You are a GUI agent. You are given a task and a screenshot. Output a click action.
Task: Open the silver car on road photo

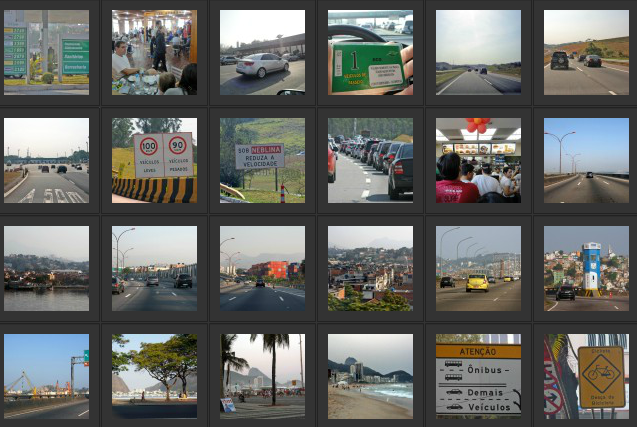click(262, 53)
